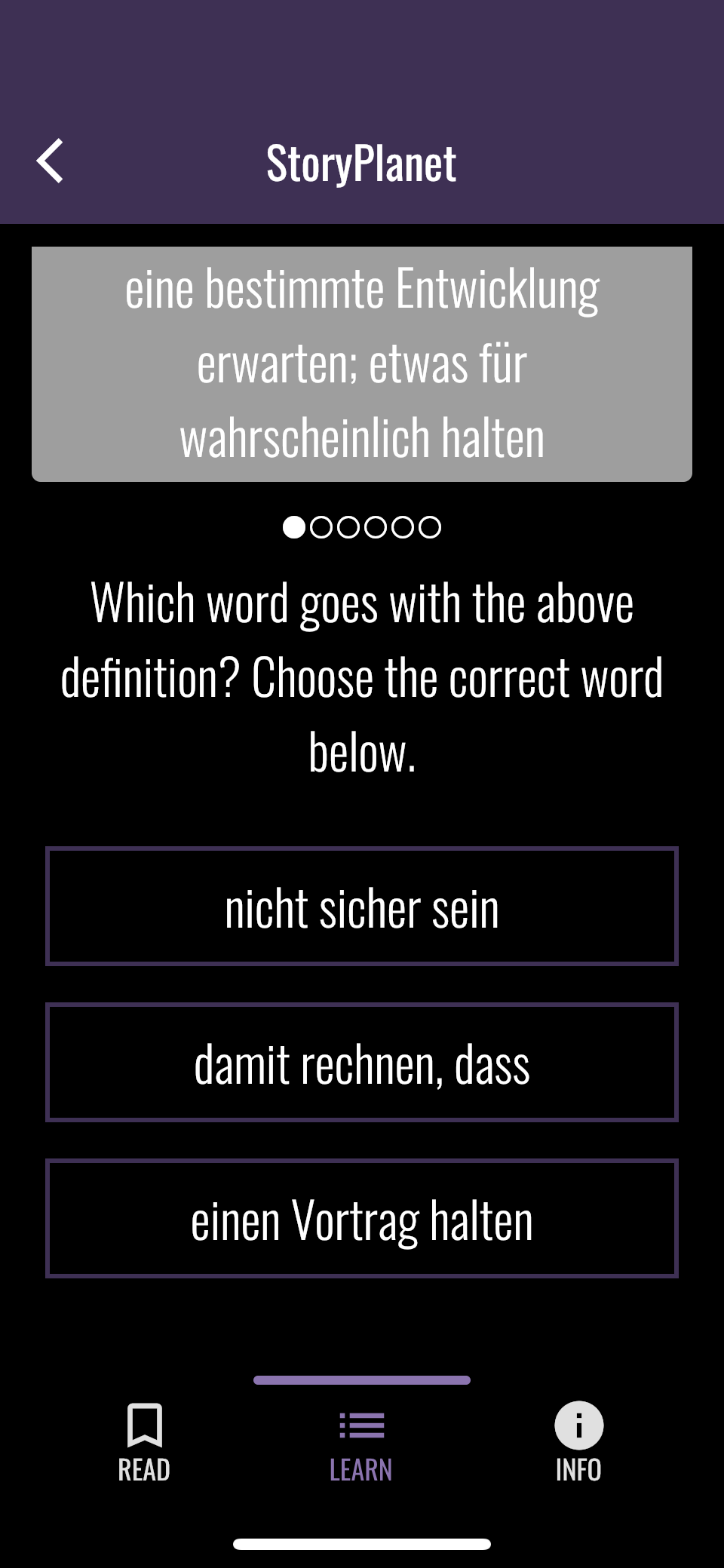Switch to the READ tab

tap(144, 1443)
